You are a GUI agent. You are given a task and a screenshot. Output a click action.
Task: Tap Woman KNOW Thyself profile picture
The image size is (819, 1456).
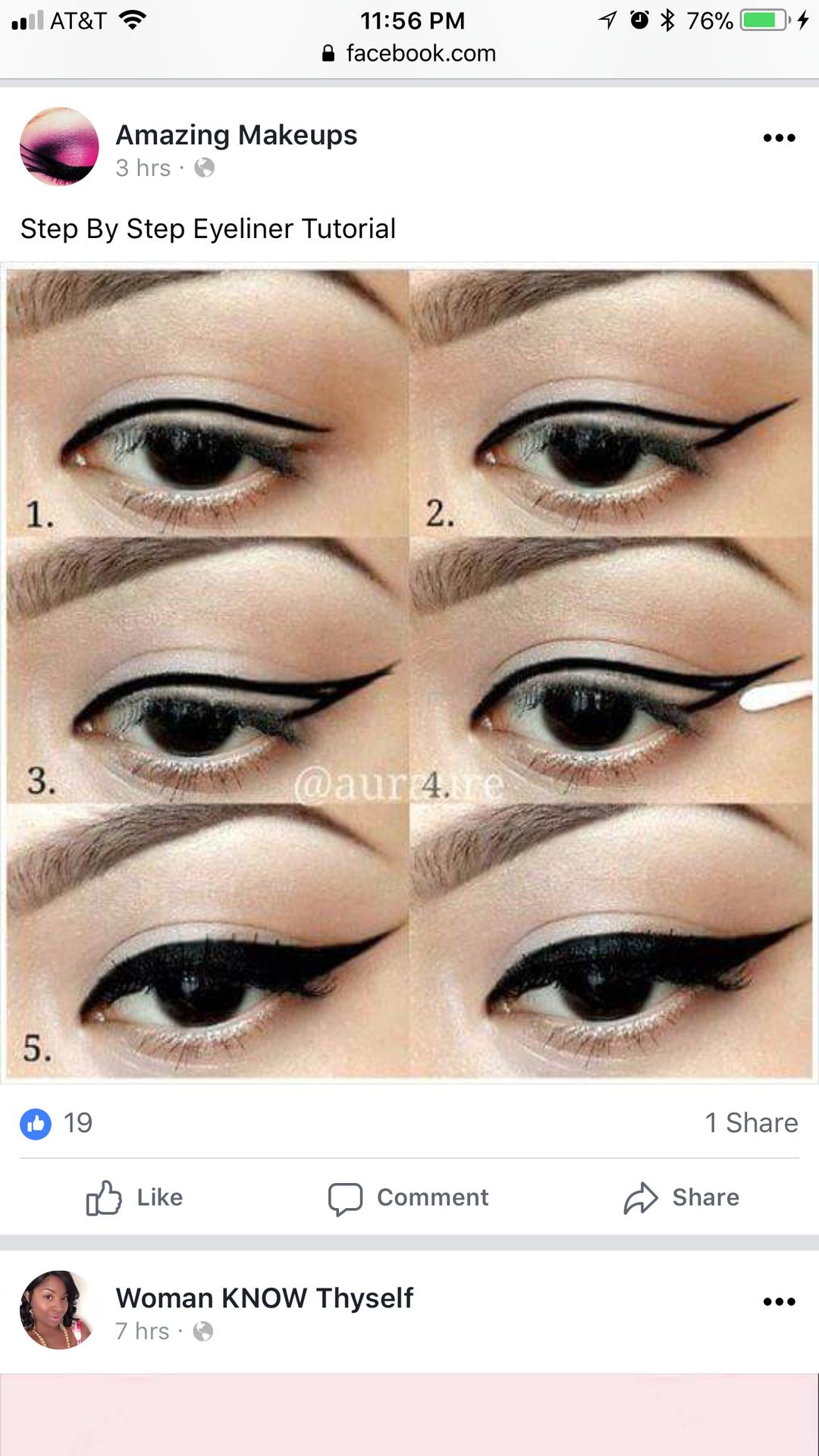point(59,1310)
